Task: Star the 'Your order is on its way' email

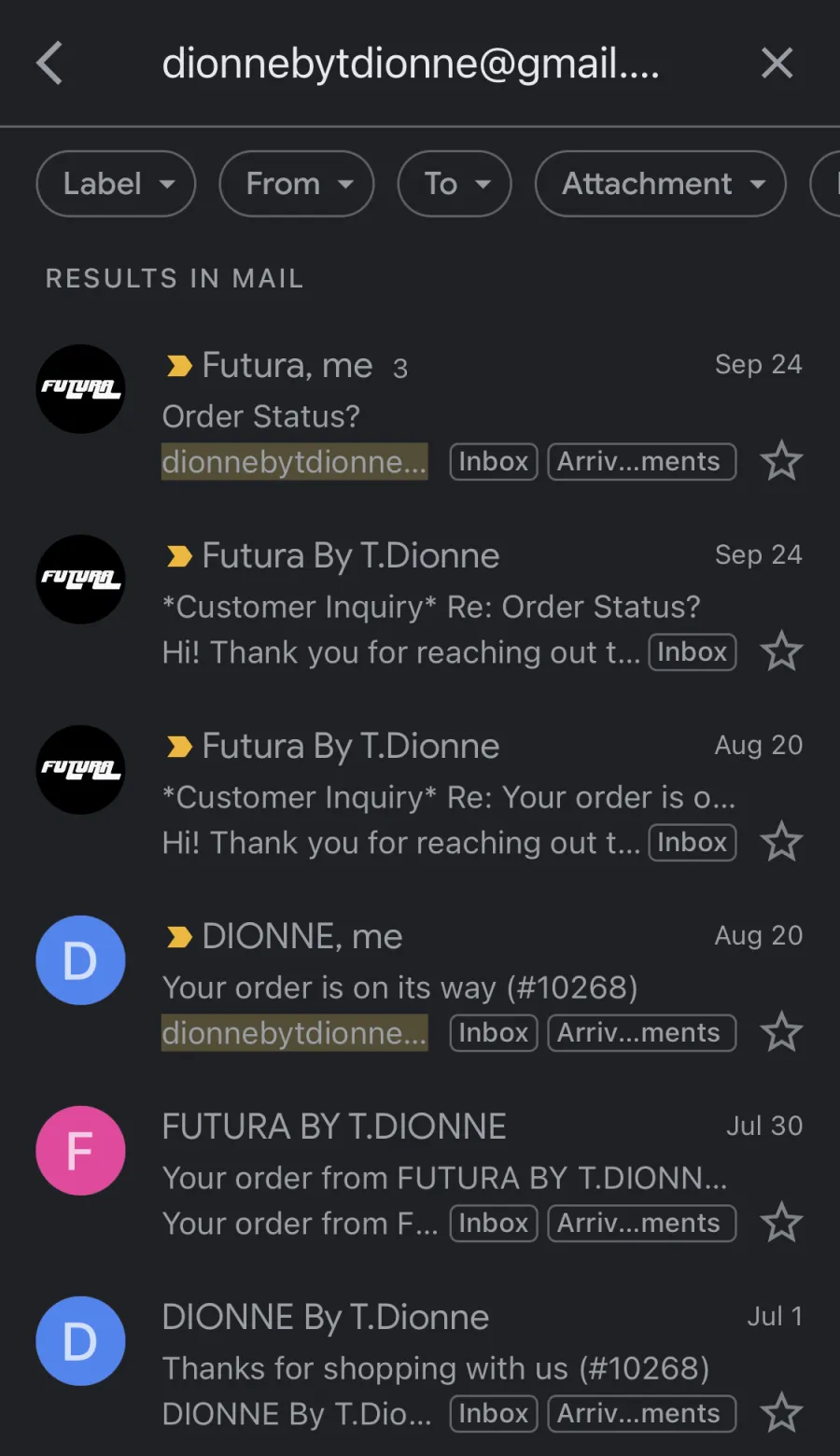Action: (781, 1033)
